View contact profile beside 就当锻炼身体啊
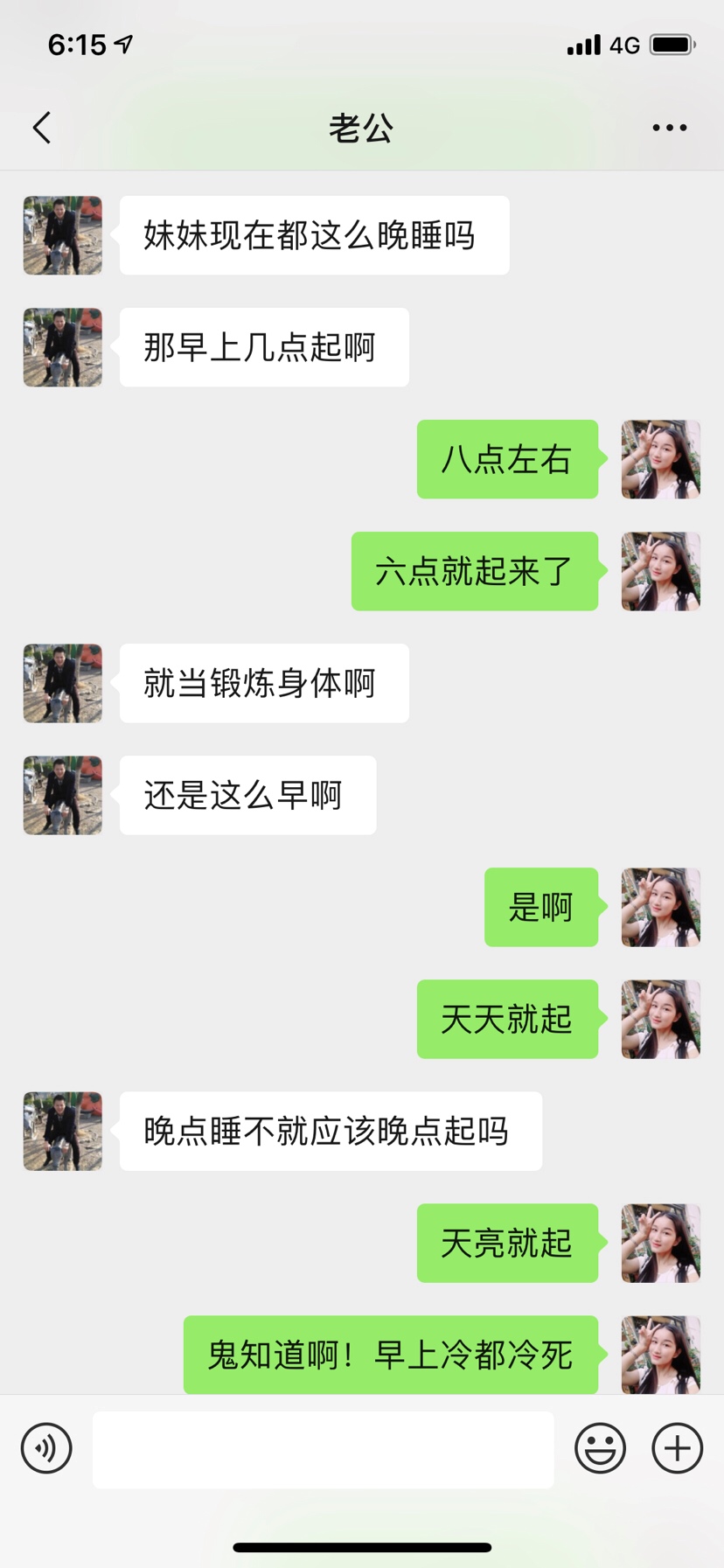Screen dimensions: 724x1568 click(63, 683)
